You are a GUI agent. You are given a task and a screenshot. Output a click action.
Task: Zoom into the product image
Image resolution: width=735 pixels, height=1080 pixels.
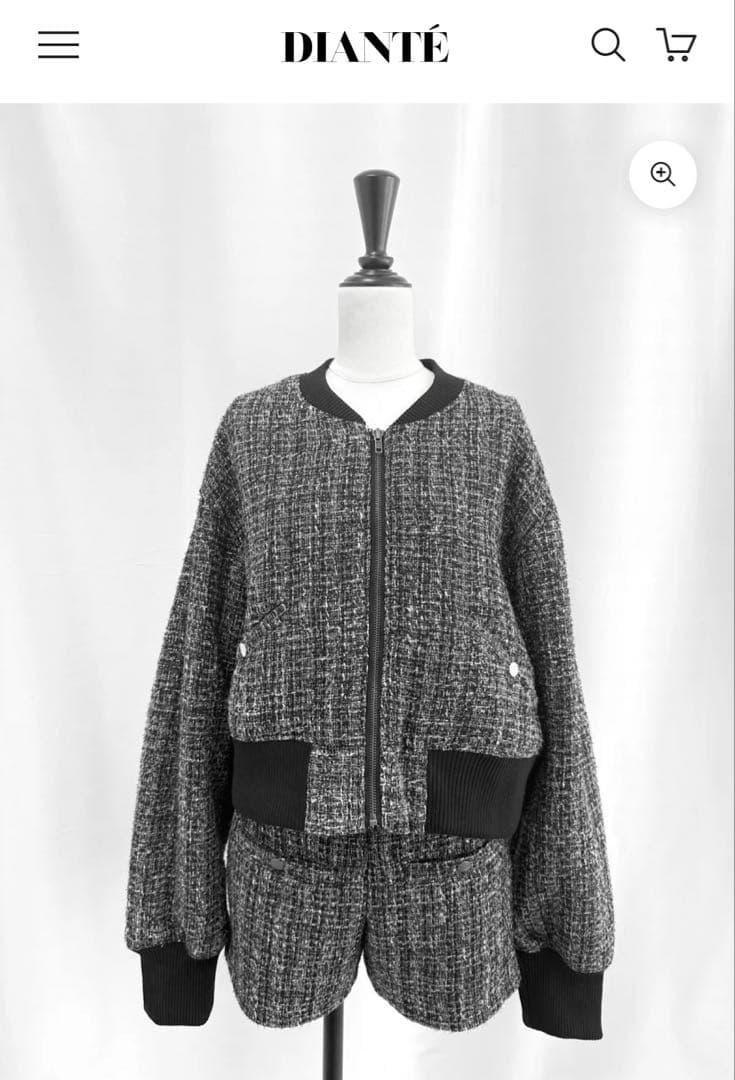[662, 174]
